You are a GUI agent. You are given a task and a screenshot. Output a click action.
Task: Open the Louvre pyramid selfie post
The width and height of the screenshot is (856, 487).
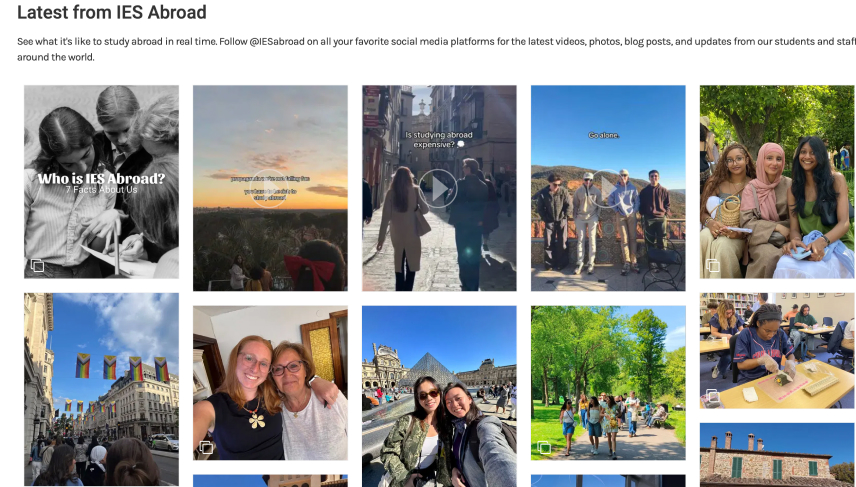(438, 396)
